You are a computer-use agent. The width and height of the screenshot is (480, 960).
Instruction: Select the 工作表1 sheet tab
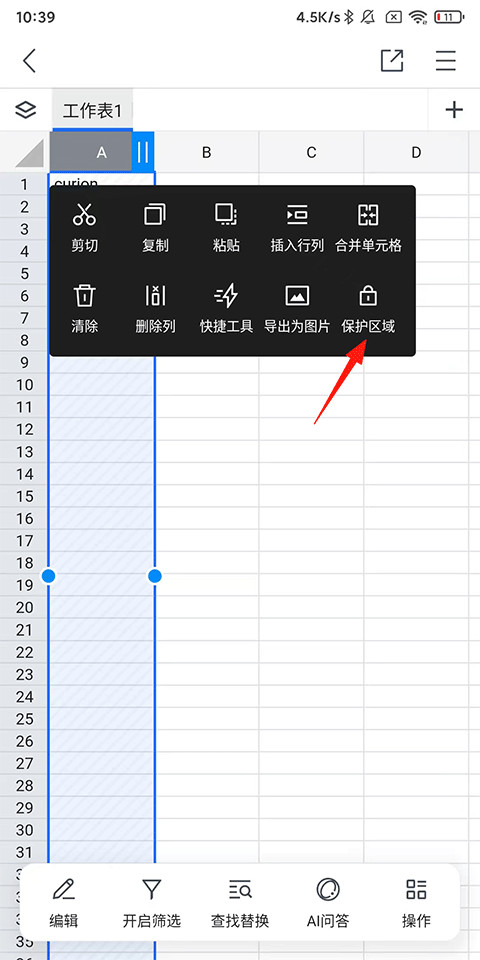[92, 111]
